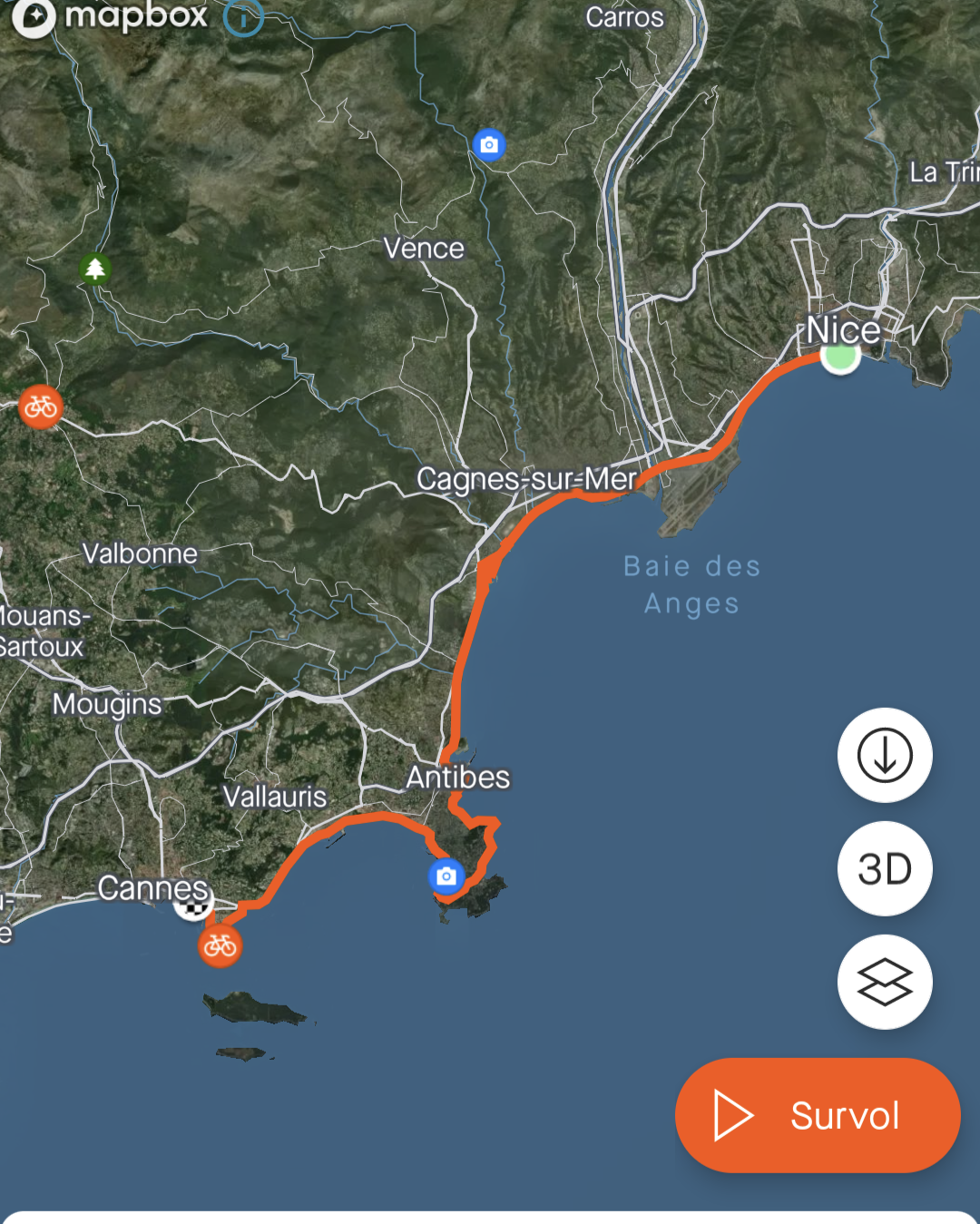Switch map to 3D view

point(885,868)
